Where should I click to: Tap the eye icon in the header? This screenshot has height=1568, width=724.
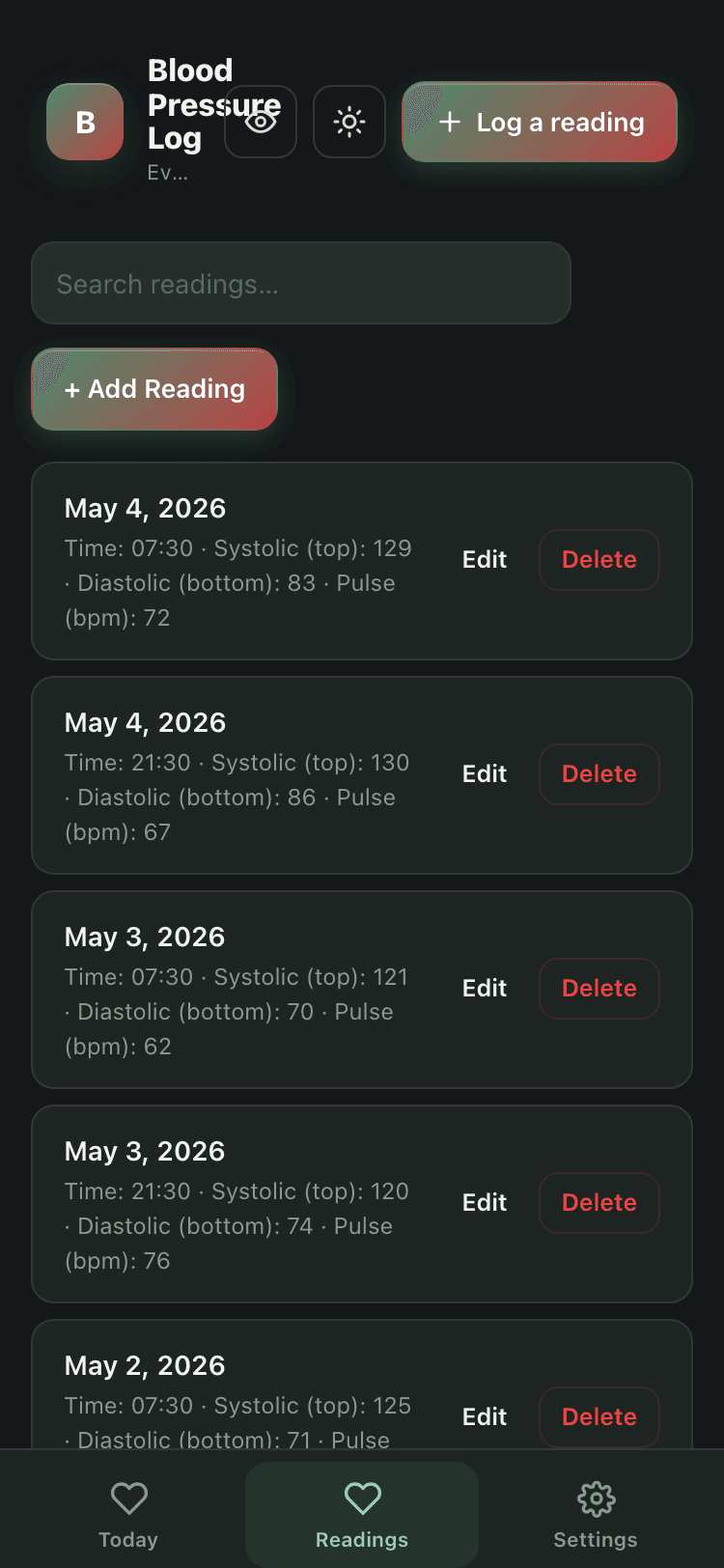tap(261, 122)
